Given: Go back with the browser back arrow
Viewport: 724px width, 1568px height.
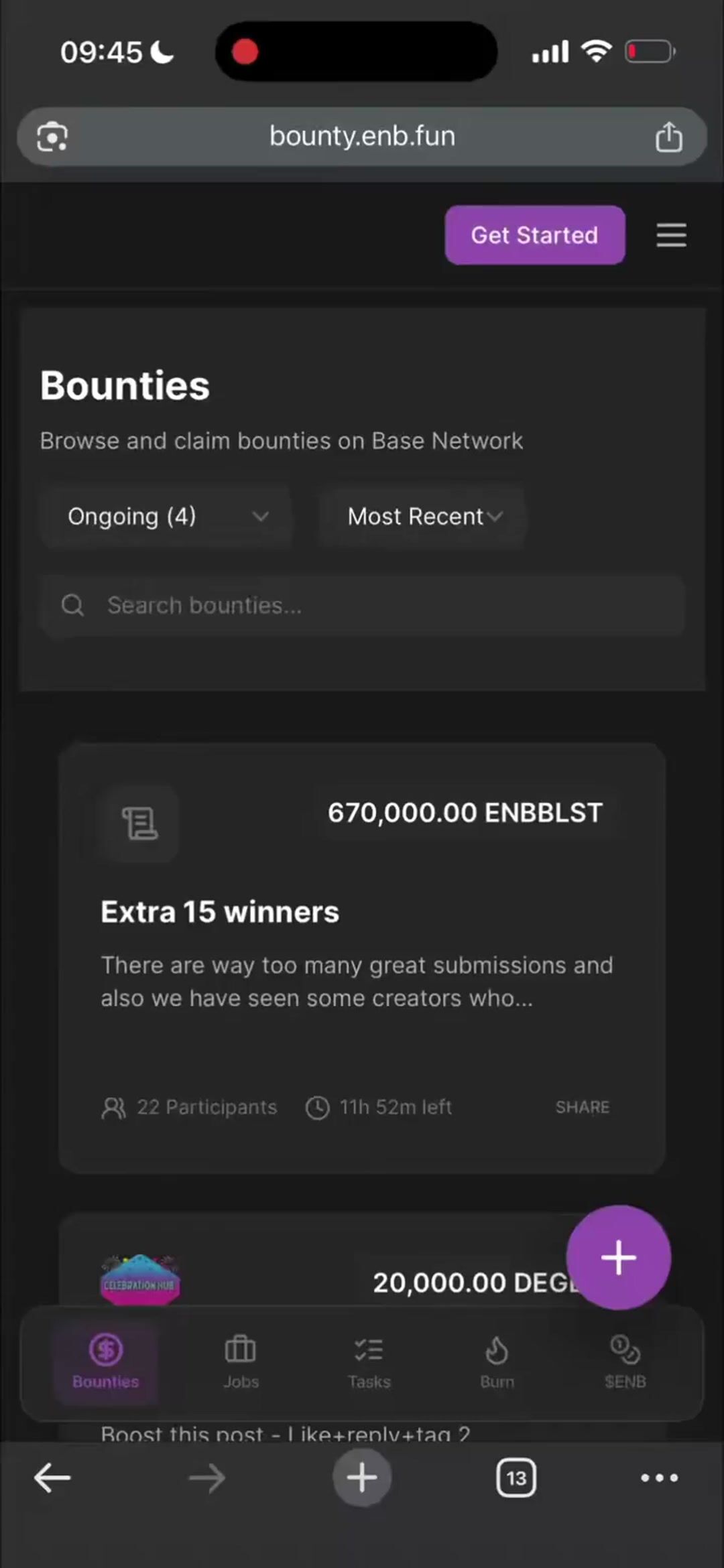Looking at the screenshot, I should [x=52, y=1478].
